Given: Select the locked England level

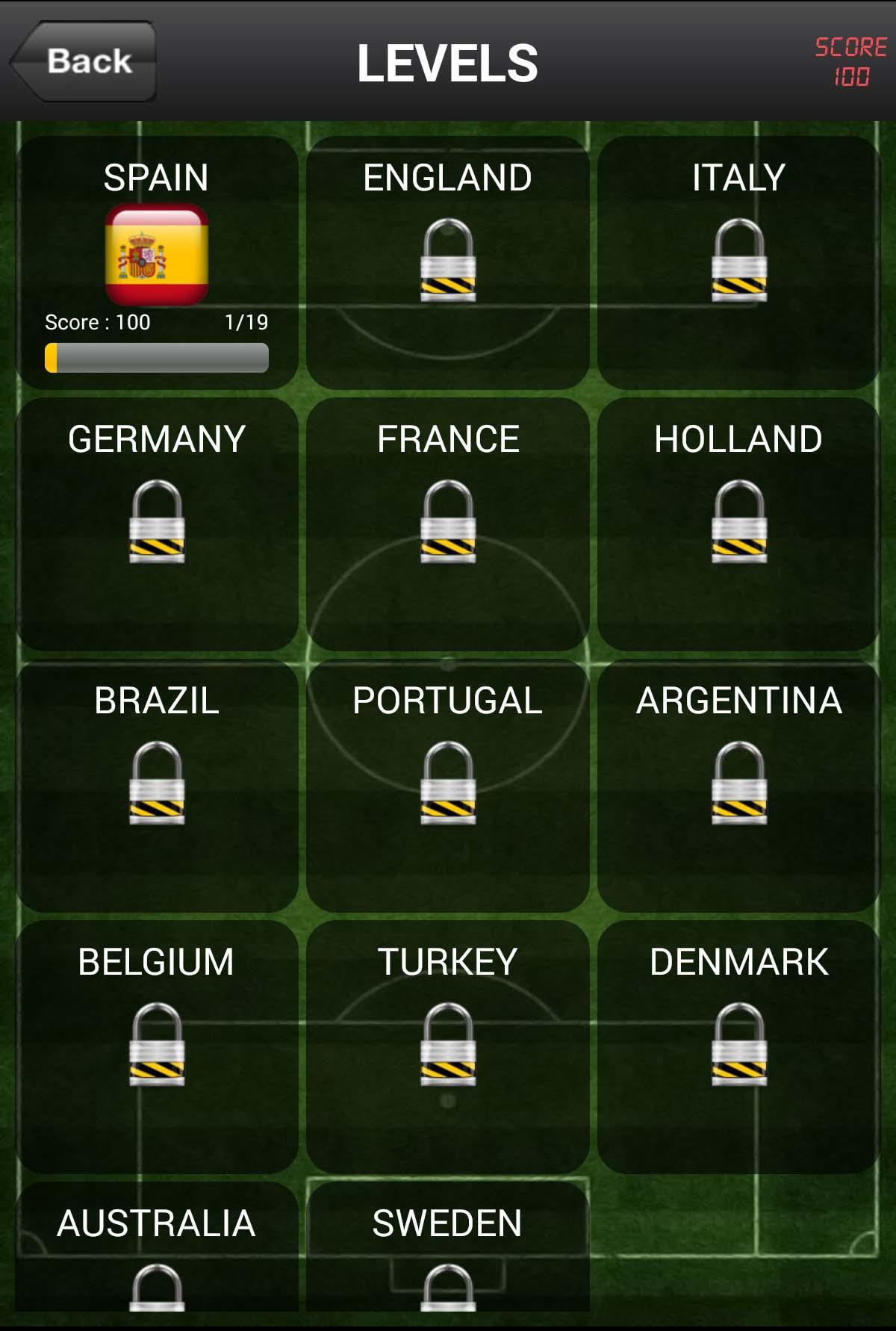Looking at the screenshot, I should pos(448,260).
